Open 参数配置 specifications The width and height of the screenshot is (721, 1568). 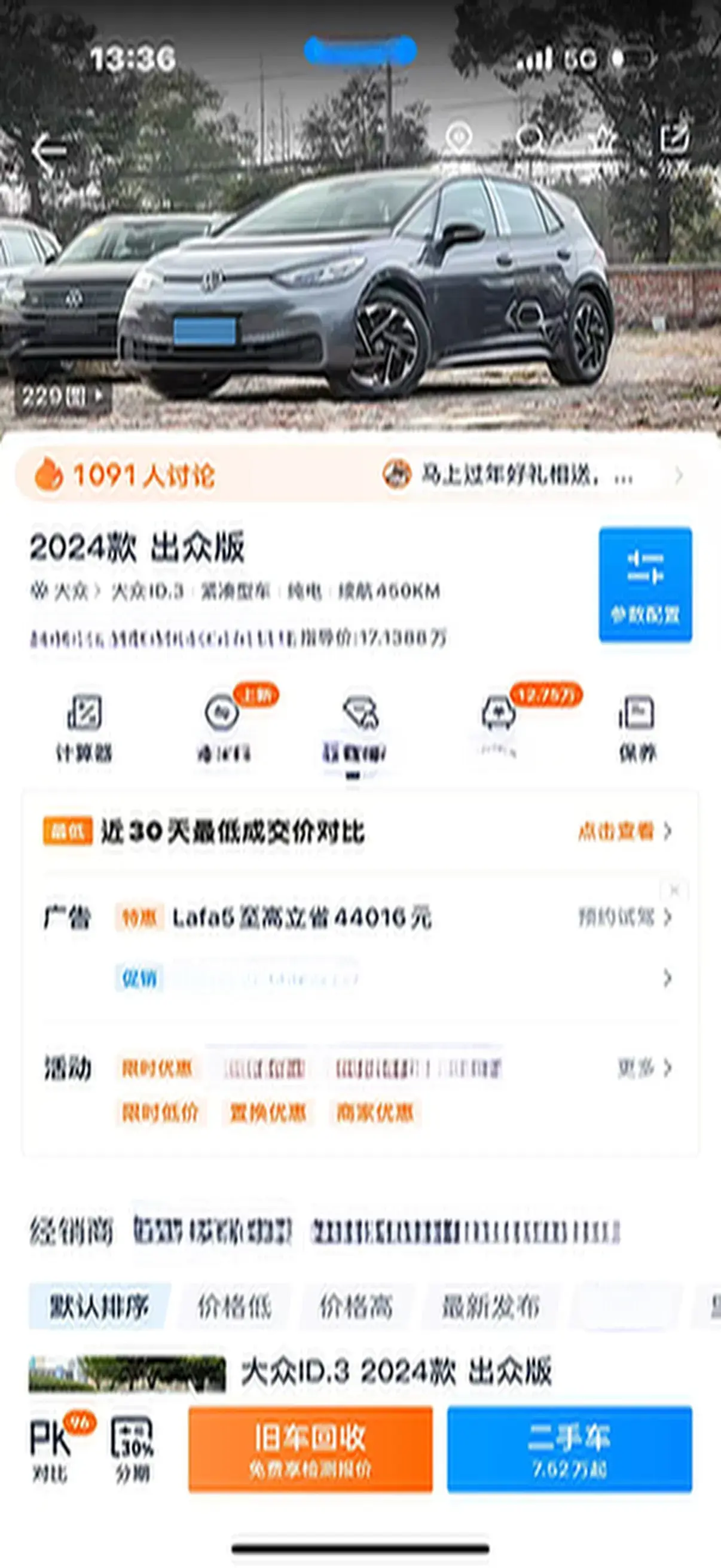pos(645,584)
